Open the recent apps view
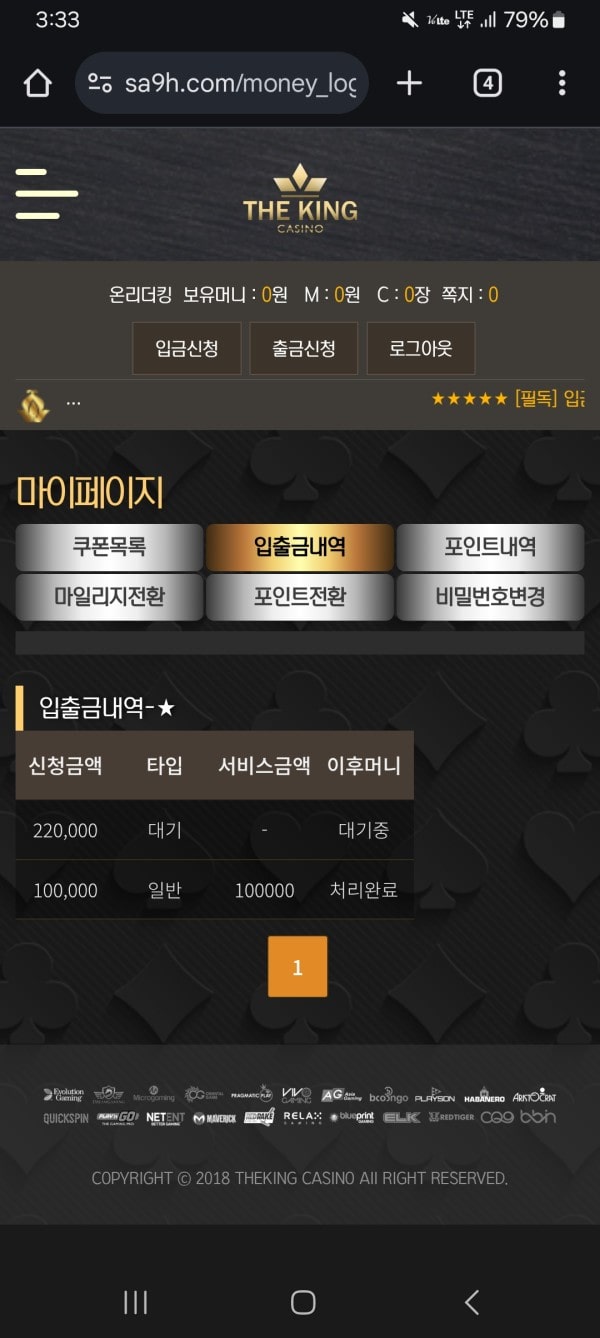Viewport: 600px width, 1338px height. click(135, 1301)
